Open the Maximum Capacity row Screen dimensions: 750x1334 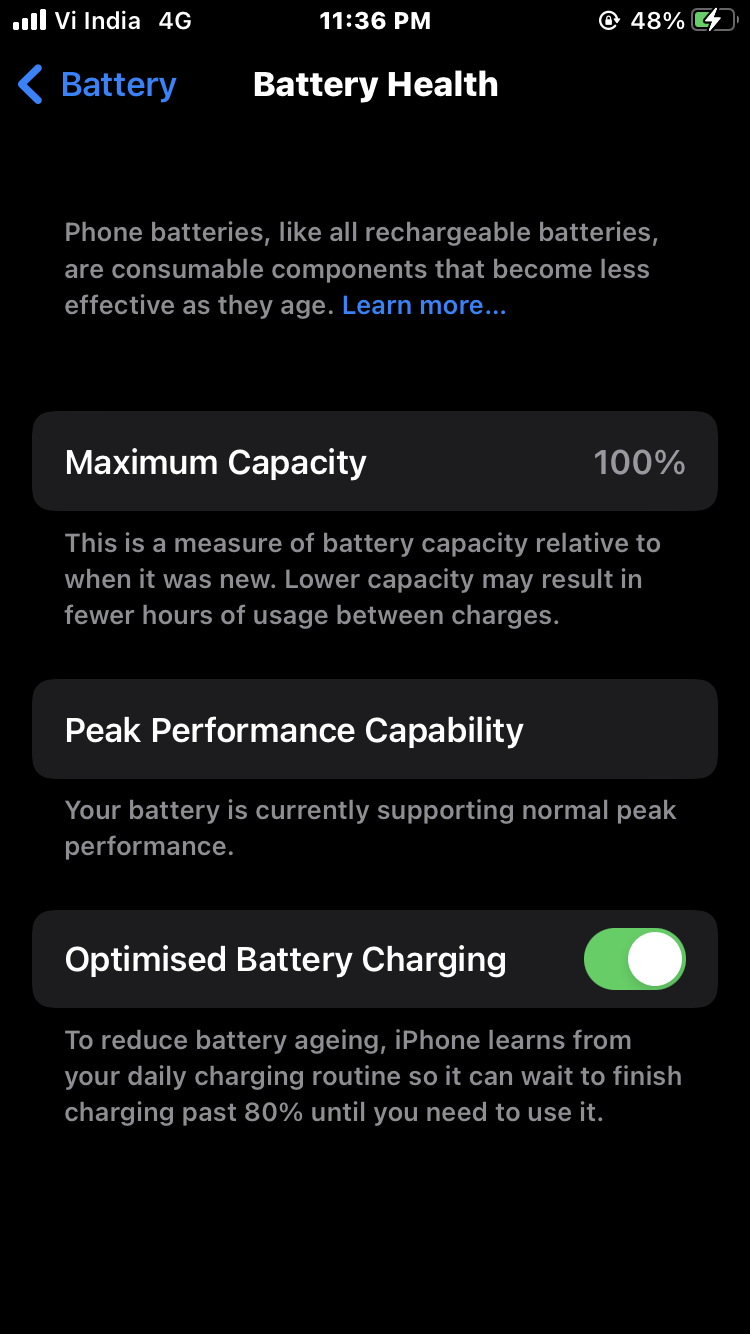coord(375,461)
